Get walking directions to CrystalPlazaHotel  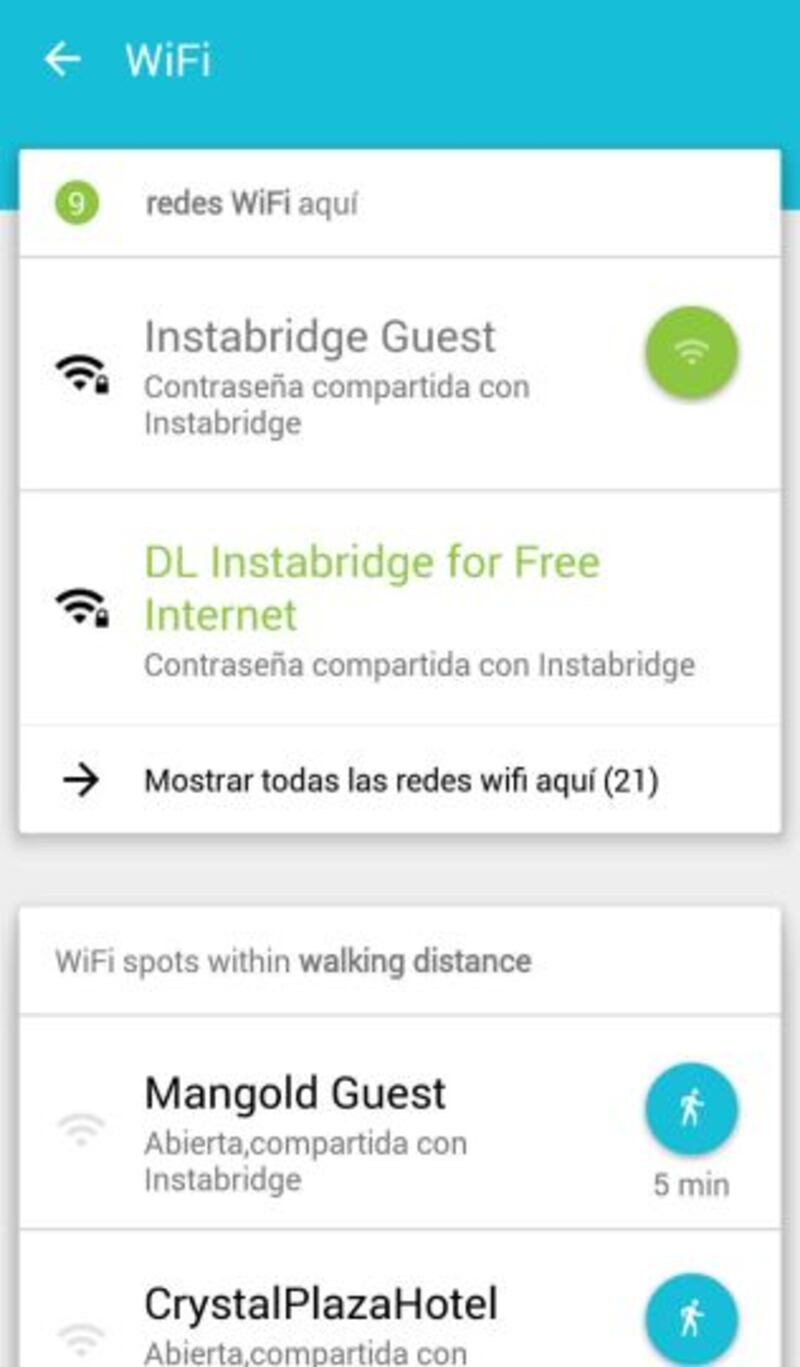pyautogui.click(x=691, y=1319)
